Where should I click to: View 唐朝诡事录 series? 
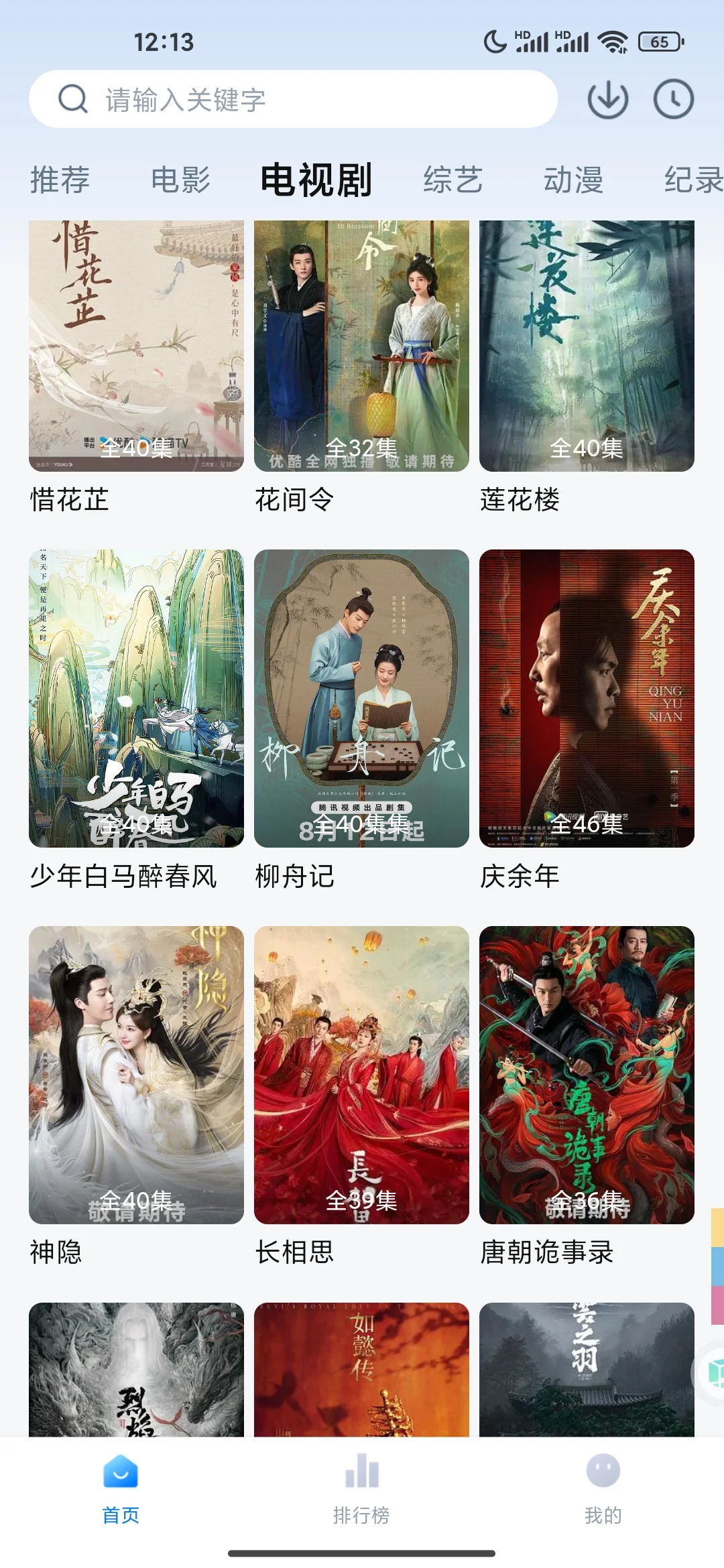click(x=587, y=1075)
